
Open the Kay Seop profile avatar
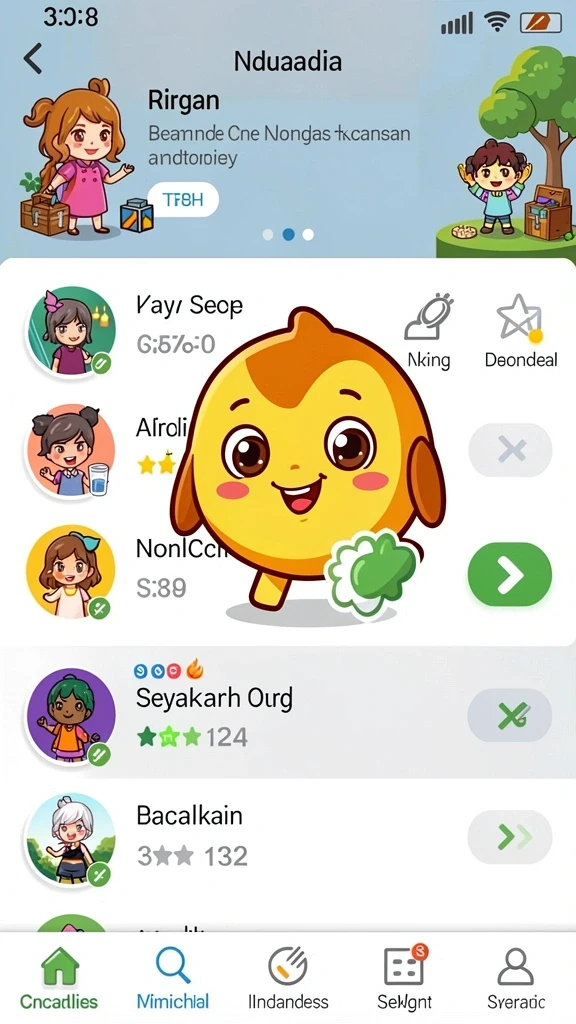[x=71, y=332]
